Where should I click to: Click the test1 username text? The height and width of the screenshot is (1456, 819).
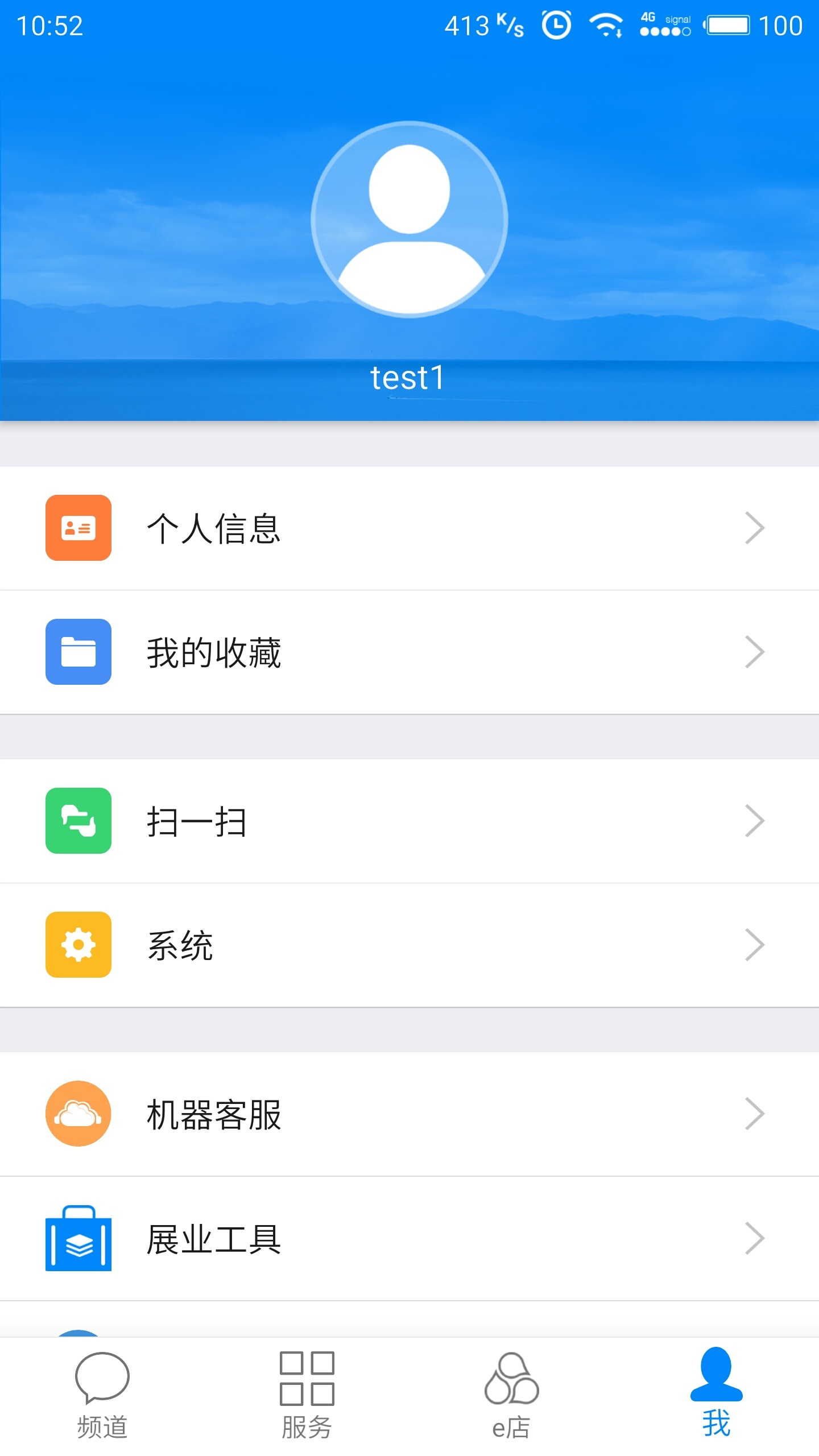tap(409, 377)
